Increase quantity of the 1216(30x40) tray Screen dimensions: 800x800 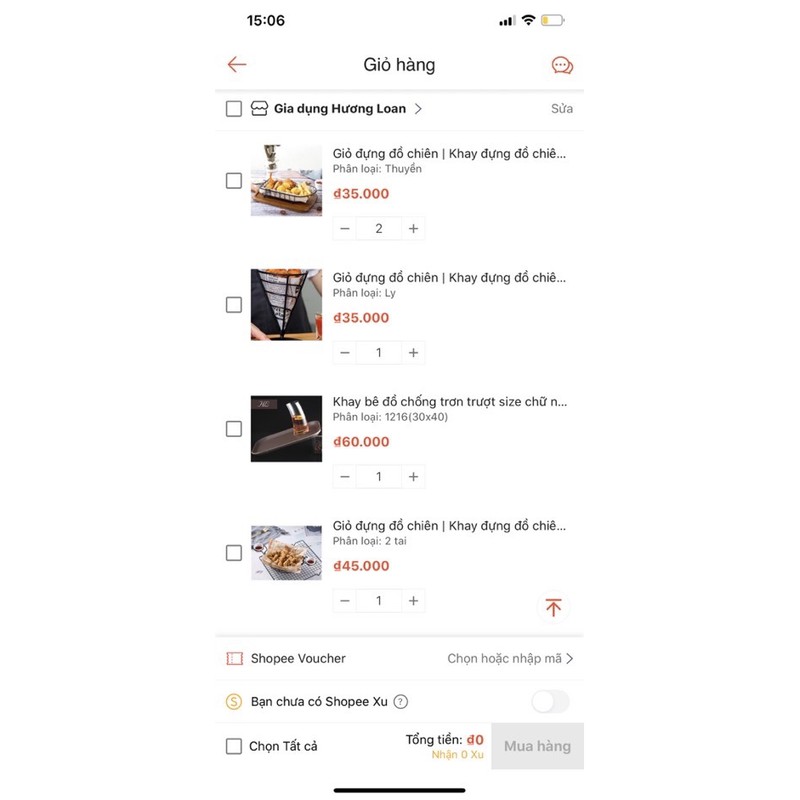click(413, 477)
